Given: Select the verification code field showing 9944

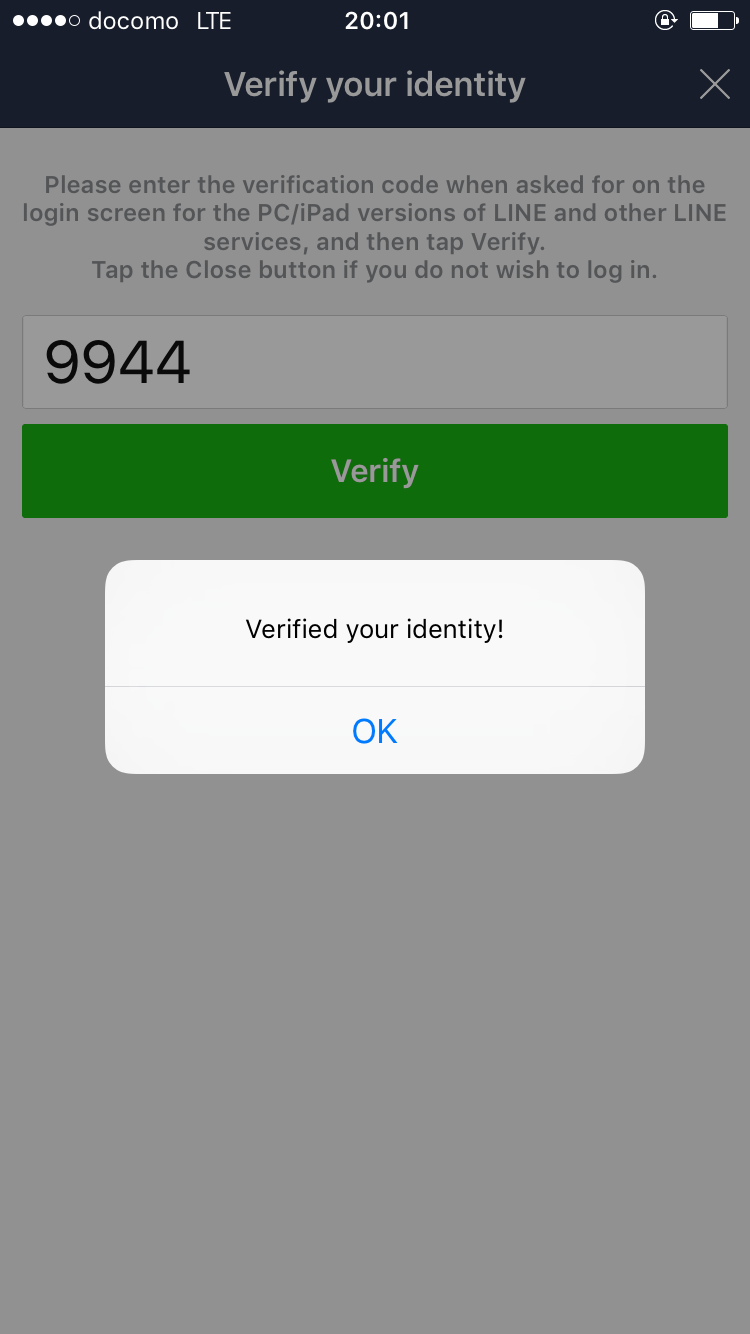Looking at the screenshot, I should (375, 362).
